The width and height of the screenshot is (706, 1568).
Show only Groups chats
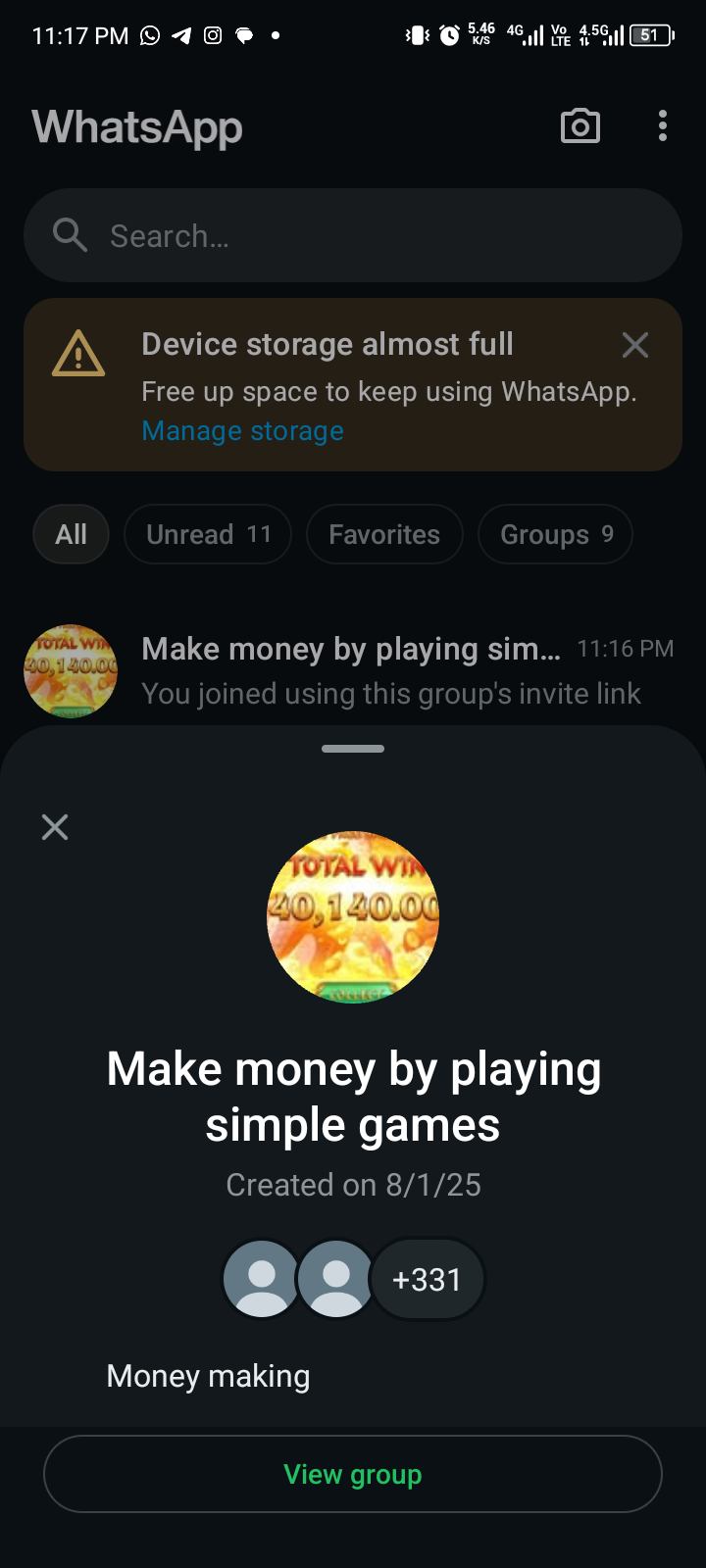pos(555,534)
